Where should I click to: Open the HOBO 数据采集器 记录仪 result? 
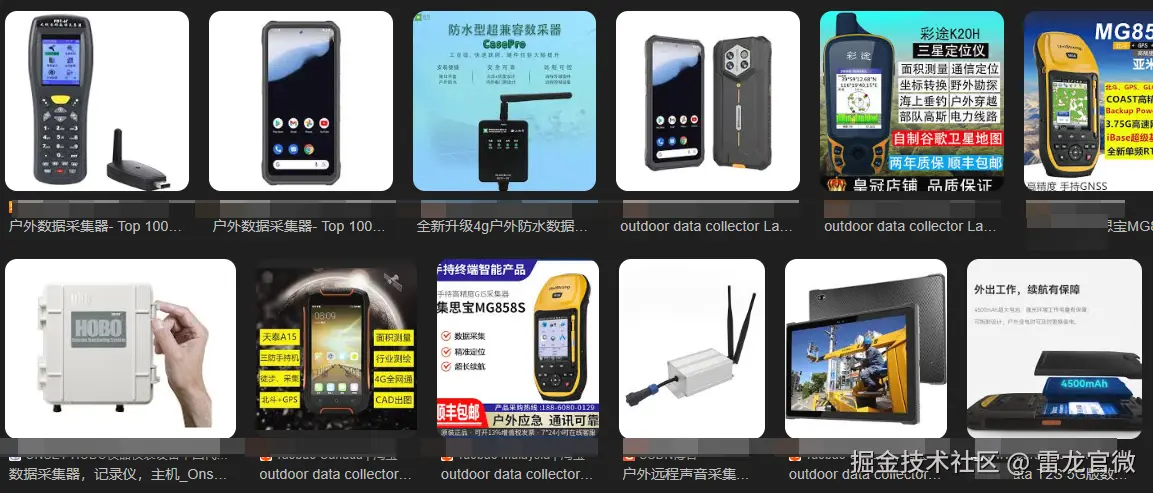click(120, 348)
